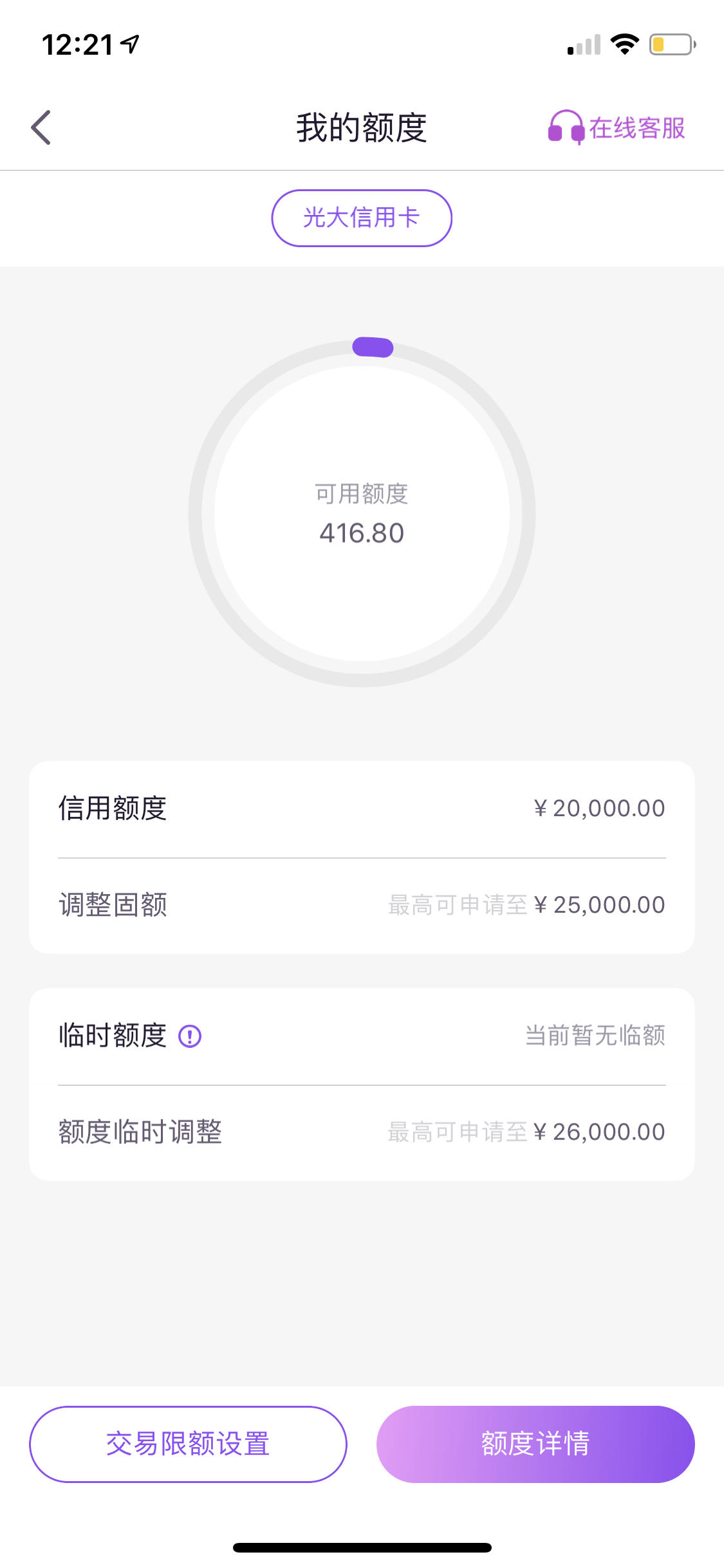Tap the 光大信用卡 card selector chip
Image resolution: width=724 pixels, height=1568 pixels.
pyautogui.click(x=362, y=218)
